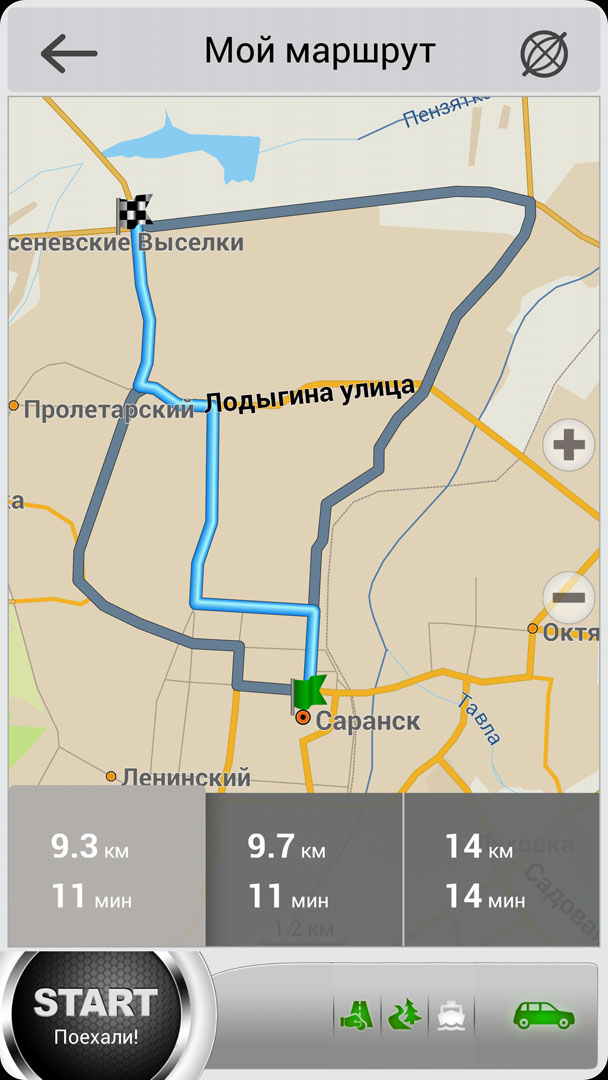
Task: Zoom in on the map
Action: click(568, 446)
